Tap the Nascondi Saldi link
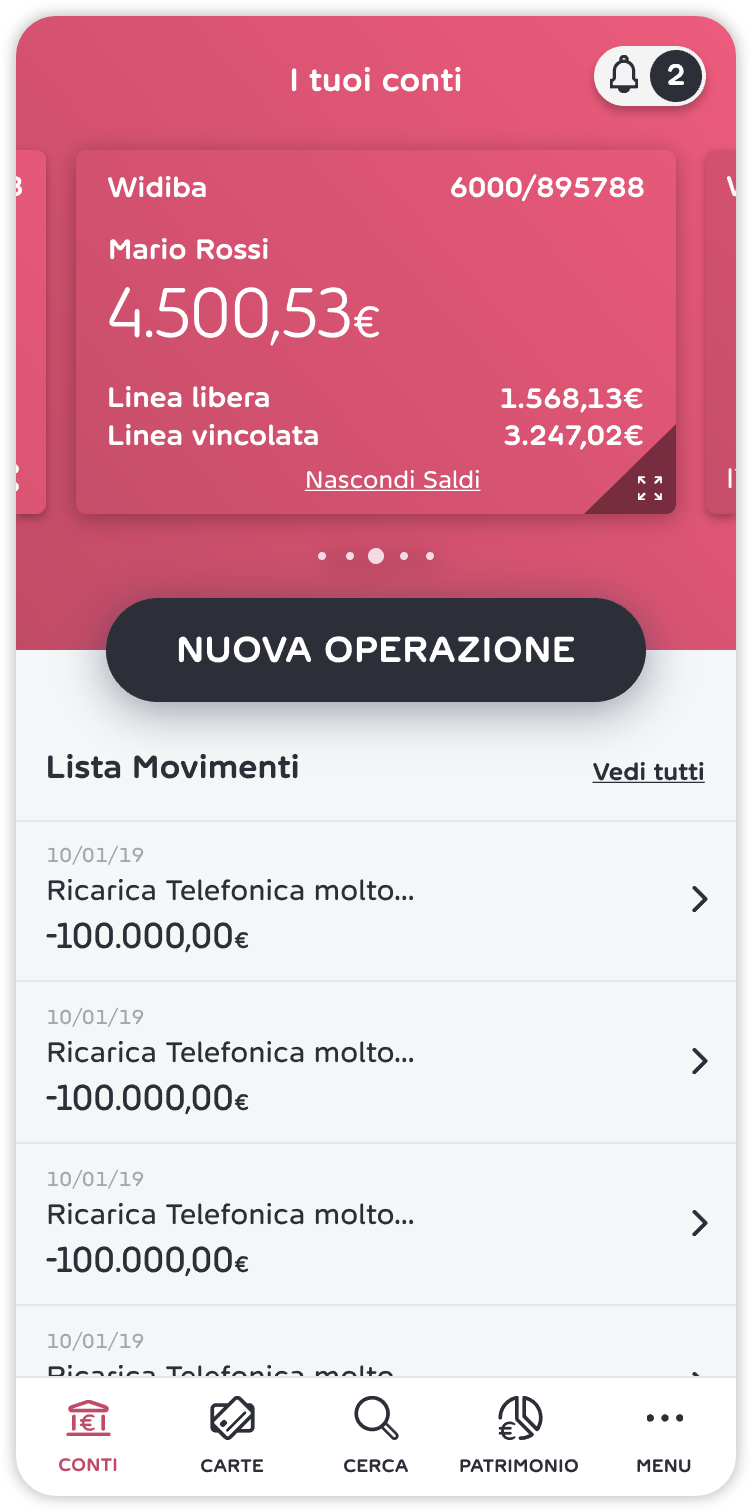 pyautogui.click(x=392, y=480)
